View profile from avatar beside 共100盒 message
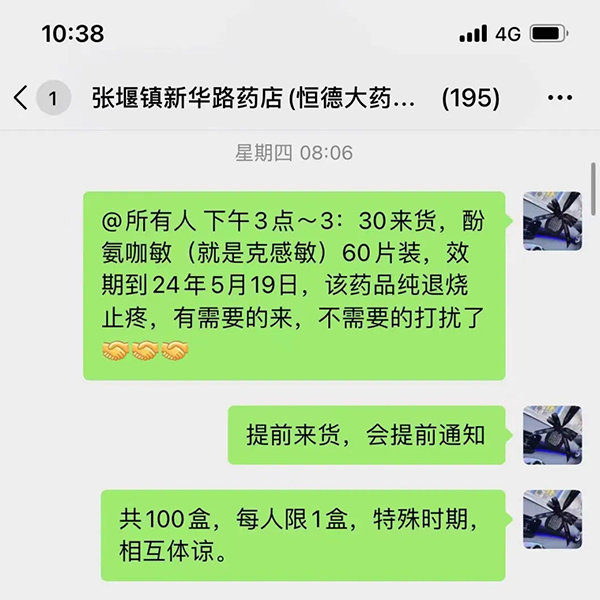This screenshot has width=600, height=600. pos(553,518)
